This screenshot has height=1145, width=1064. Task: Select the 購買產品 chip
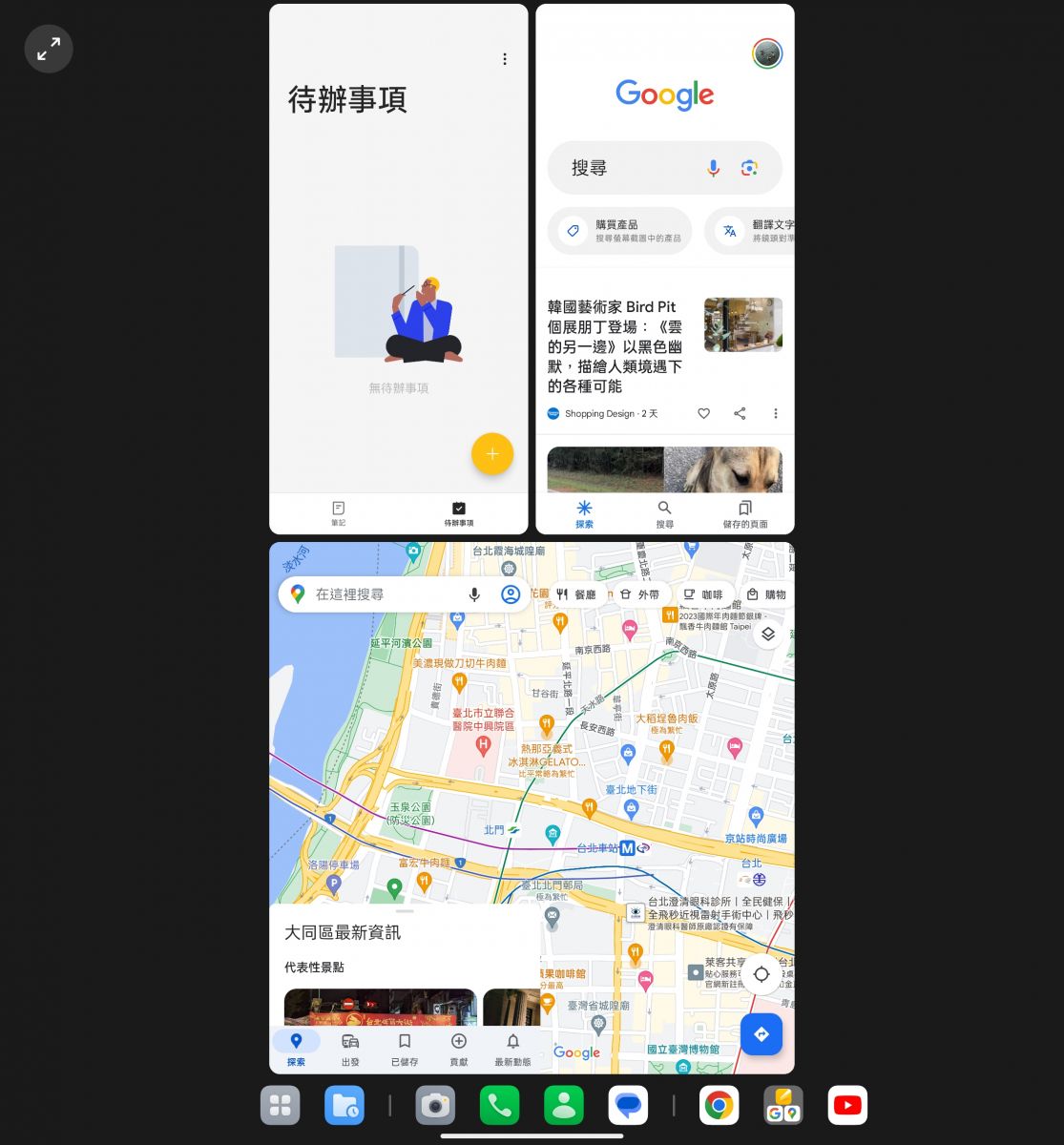point(619,231)
